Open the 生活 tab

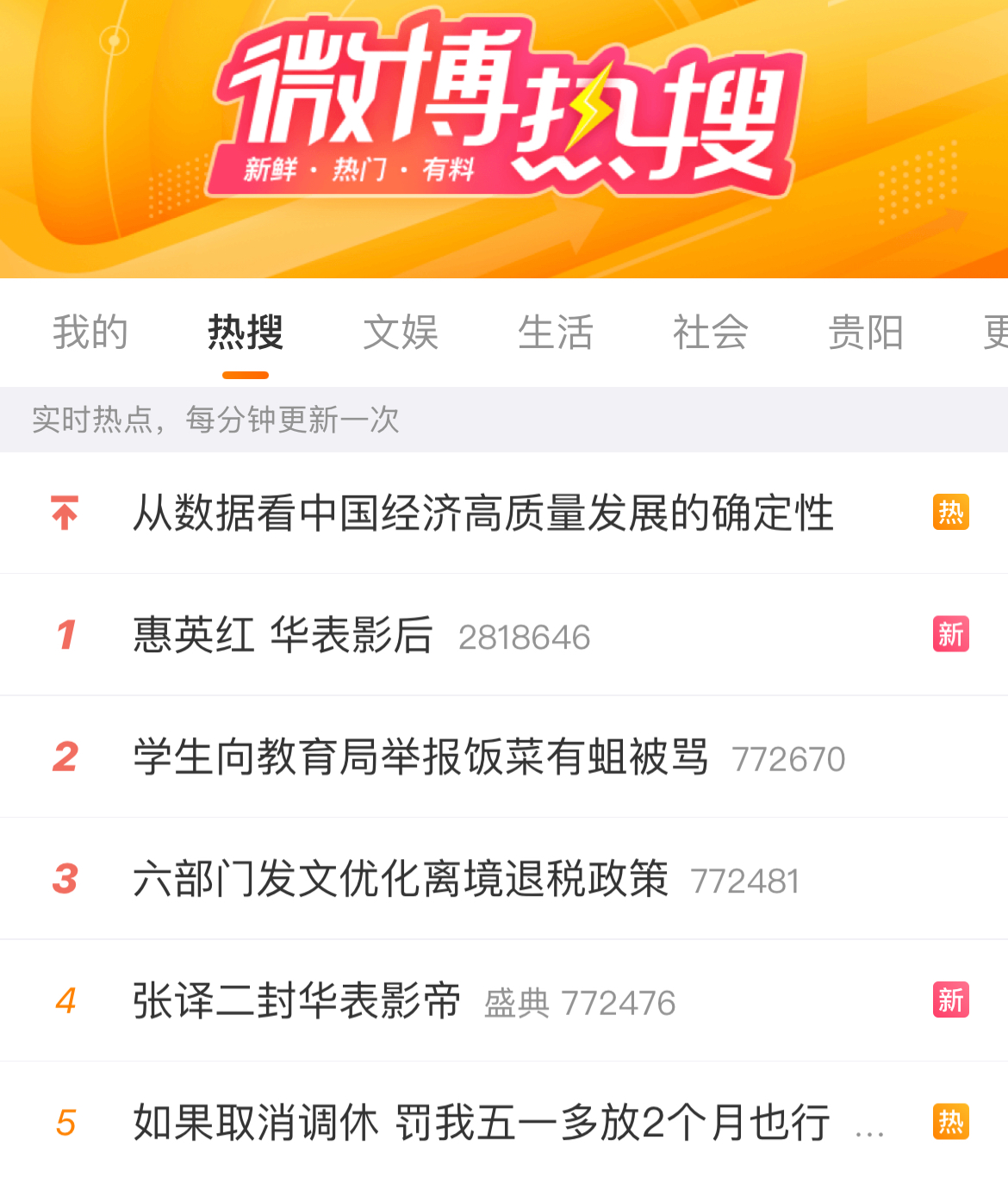click(556, 333)
